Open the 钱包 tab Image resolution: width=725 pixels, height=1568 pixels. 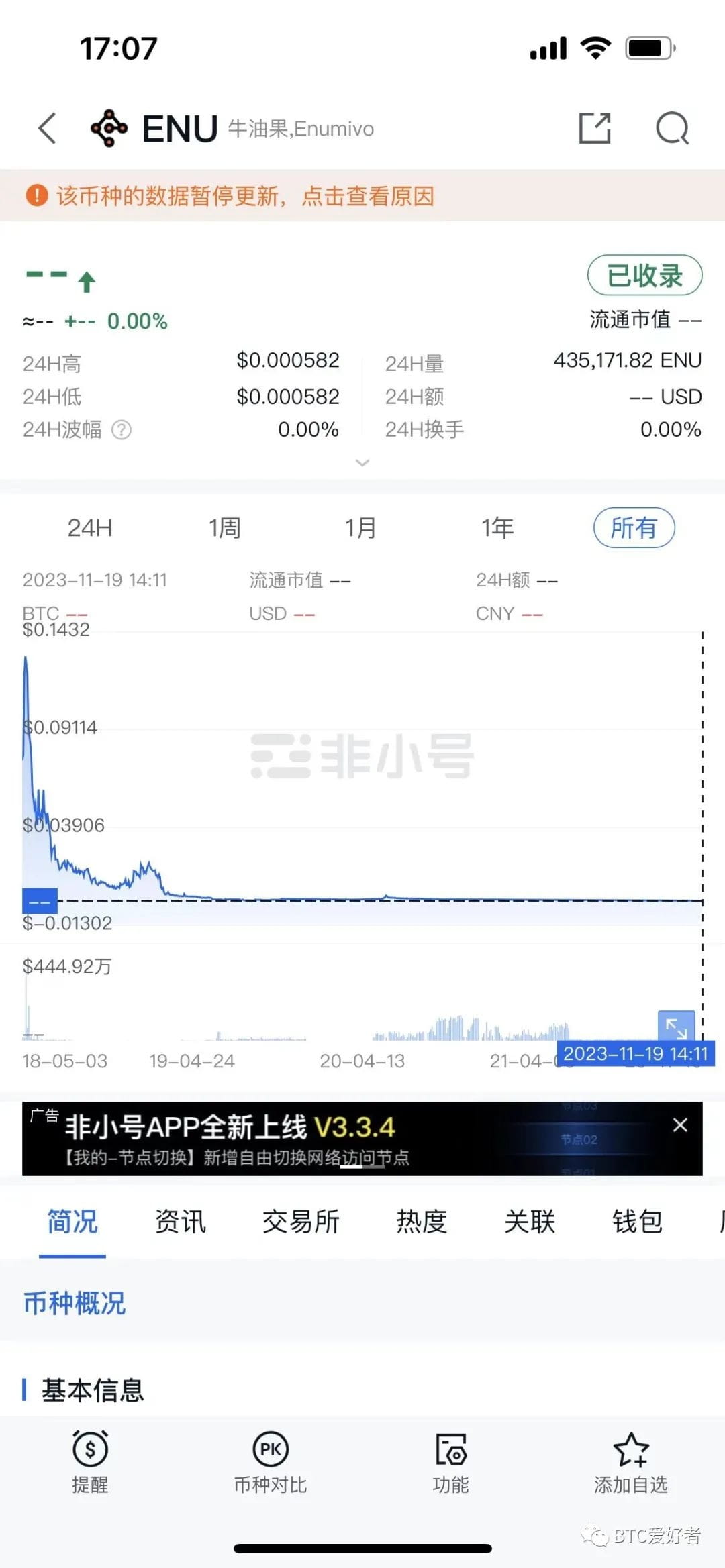tap(637, 1221)
